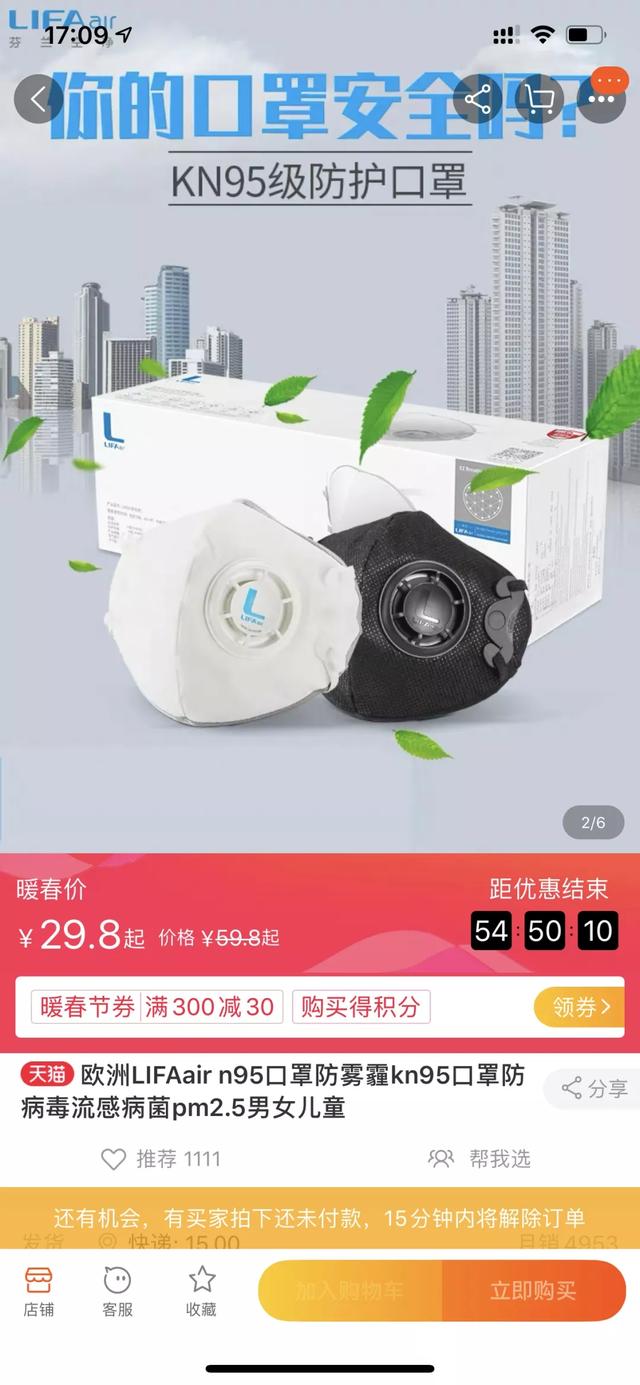Add item with 加入购物车 button
The image size is (640, 1385).
coord(350,1290)
